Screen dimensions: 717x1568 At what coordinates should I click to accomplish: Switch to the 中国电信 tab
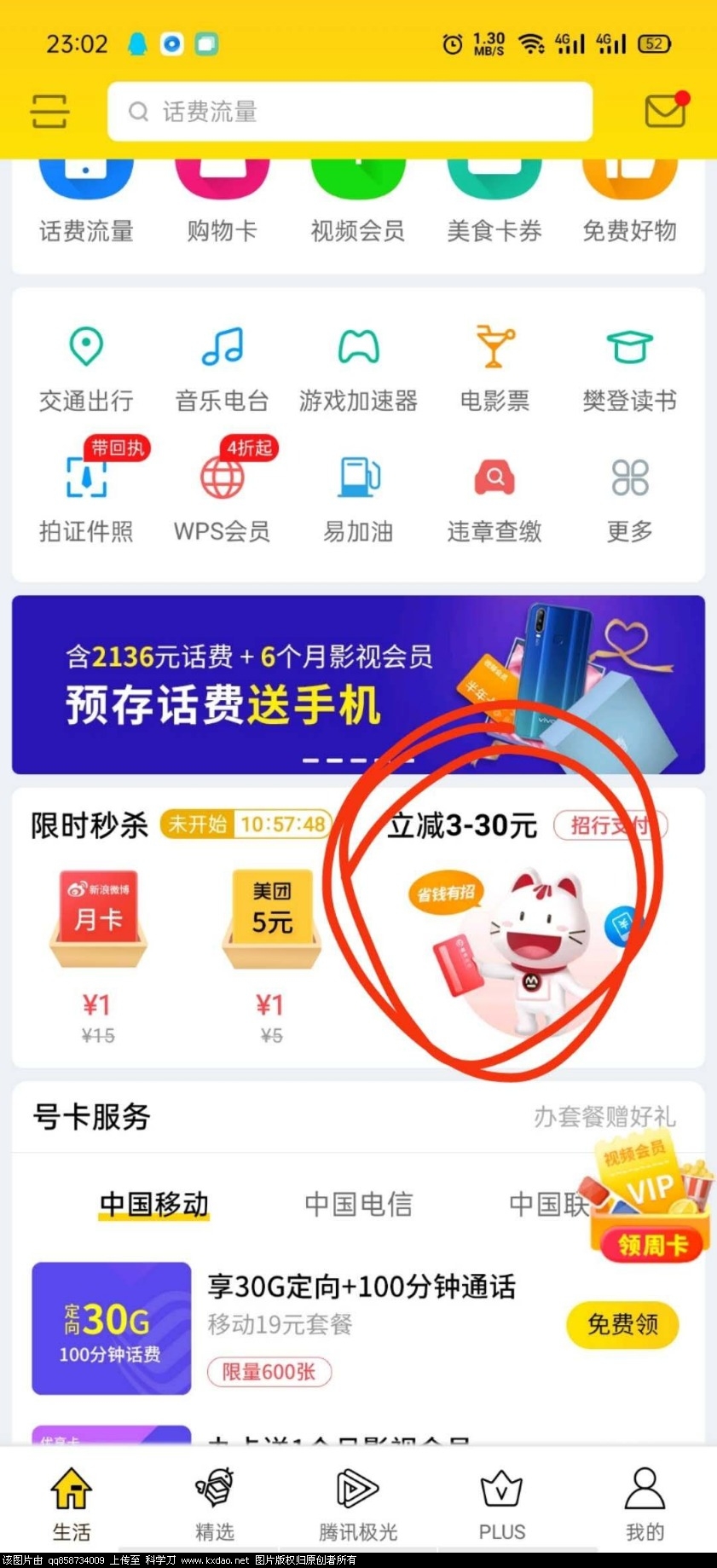(x=358, y=1204)
